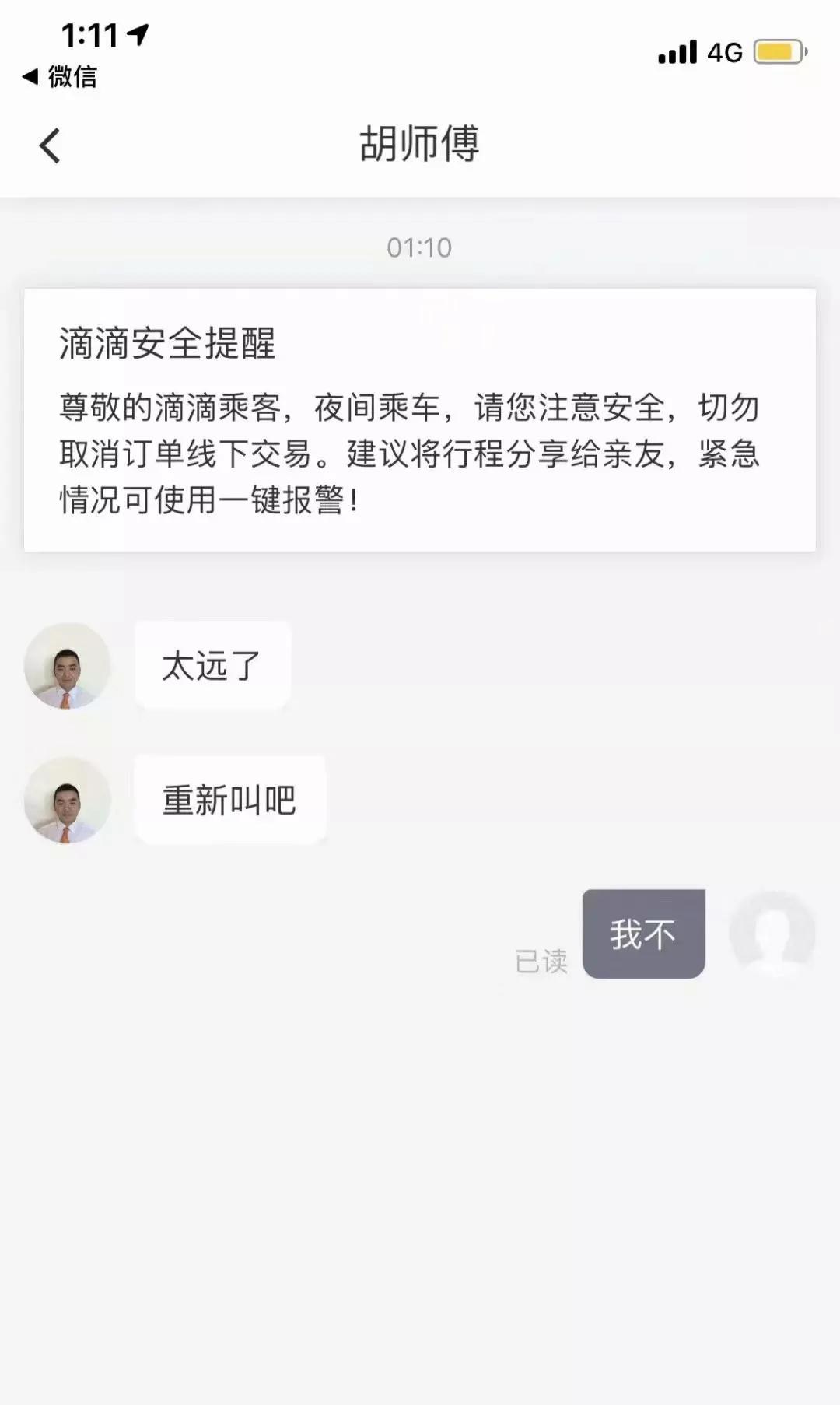Screen dimensions: 840x1405
Task: Tap the 微信 return banner
Action: coord(58,79)
